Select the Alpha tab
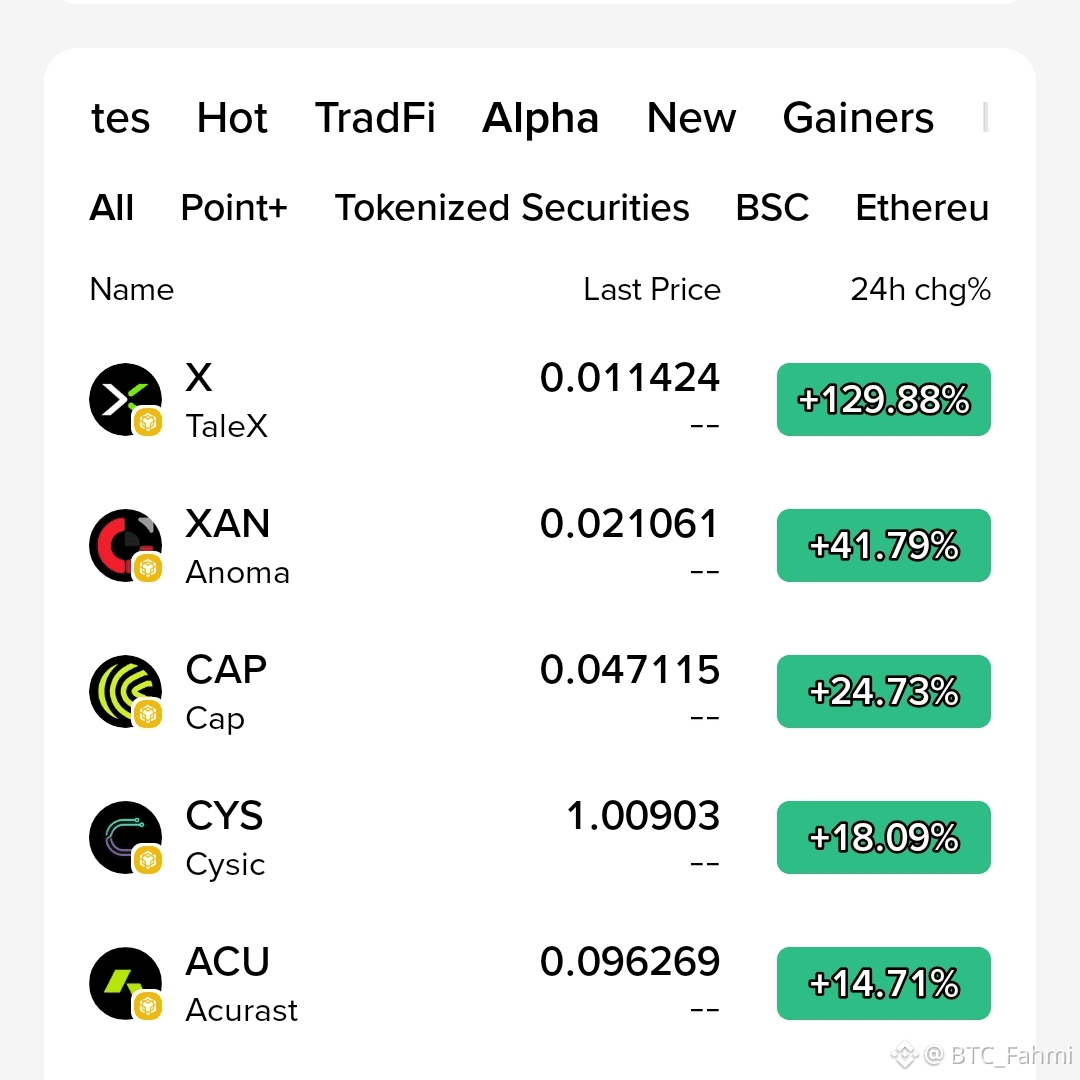Image resolution: width=1080 pixels, height=1080 pixels. pos(541,118)
